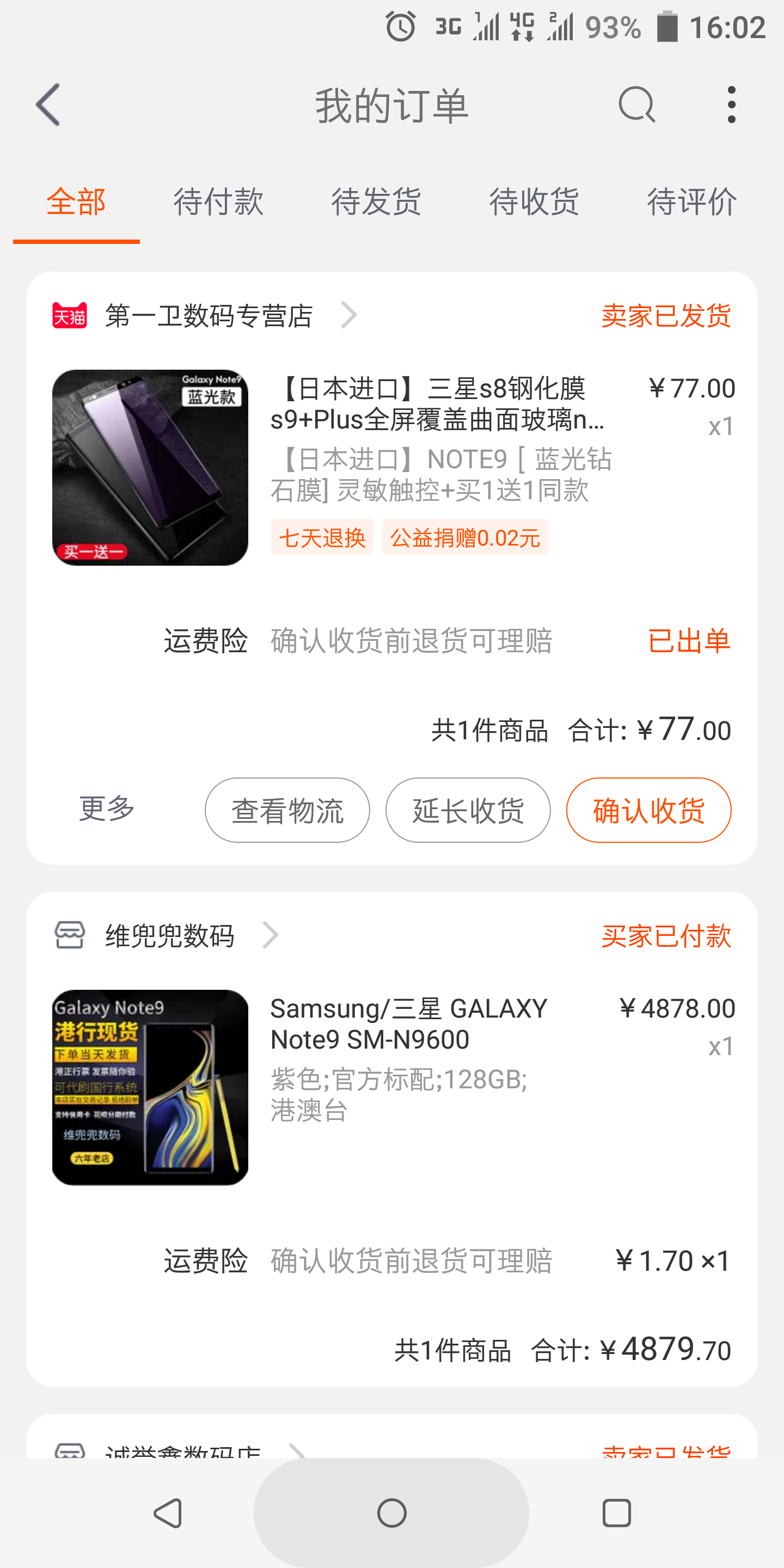View 待评价 orders
784x1568 pixels.
pyautogui.click(x=691, y=202)
